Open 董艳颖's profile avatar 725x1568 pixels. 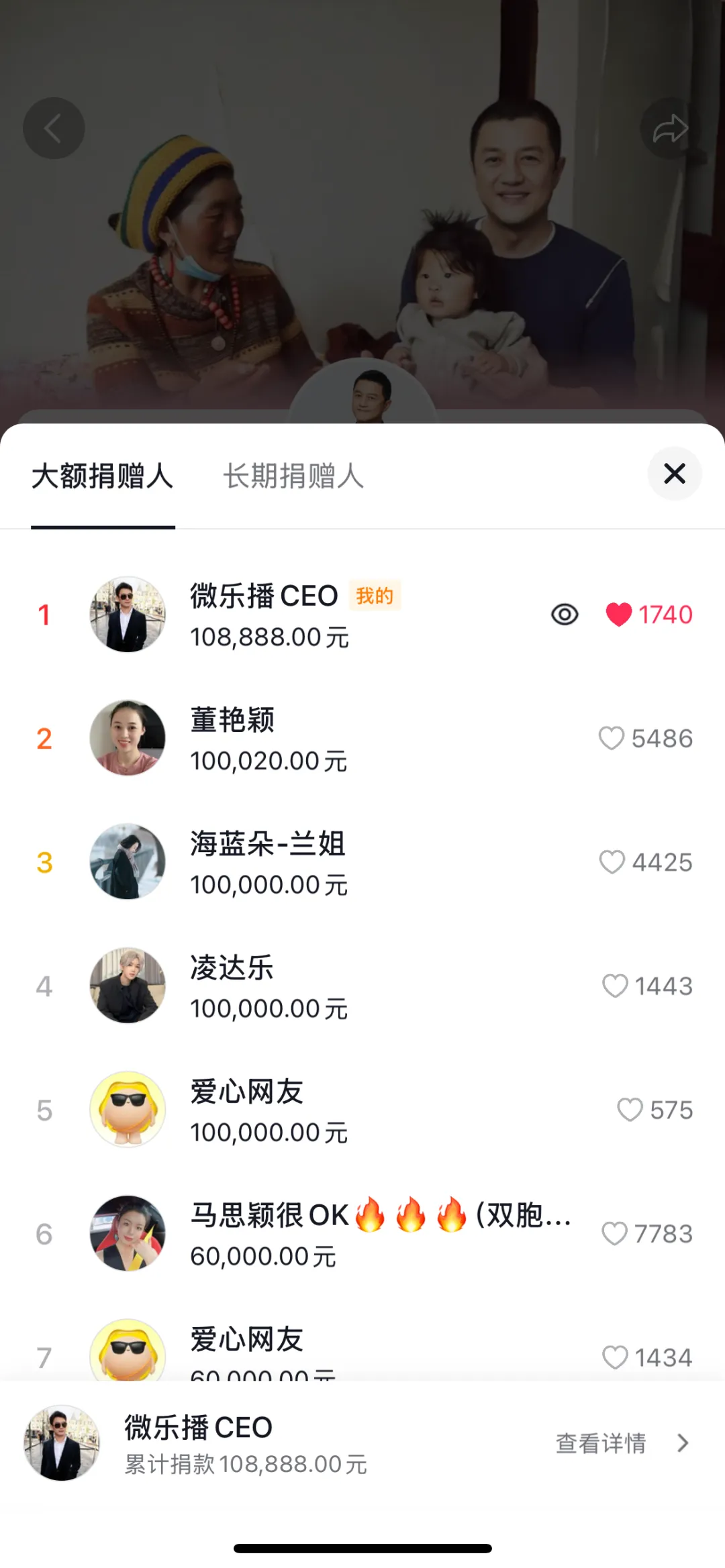click(128, 738)
